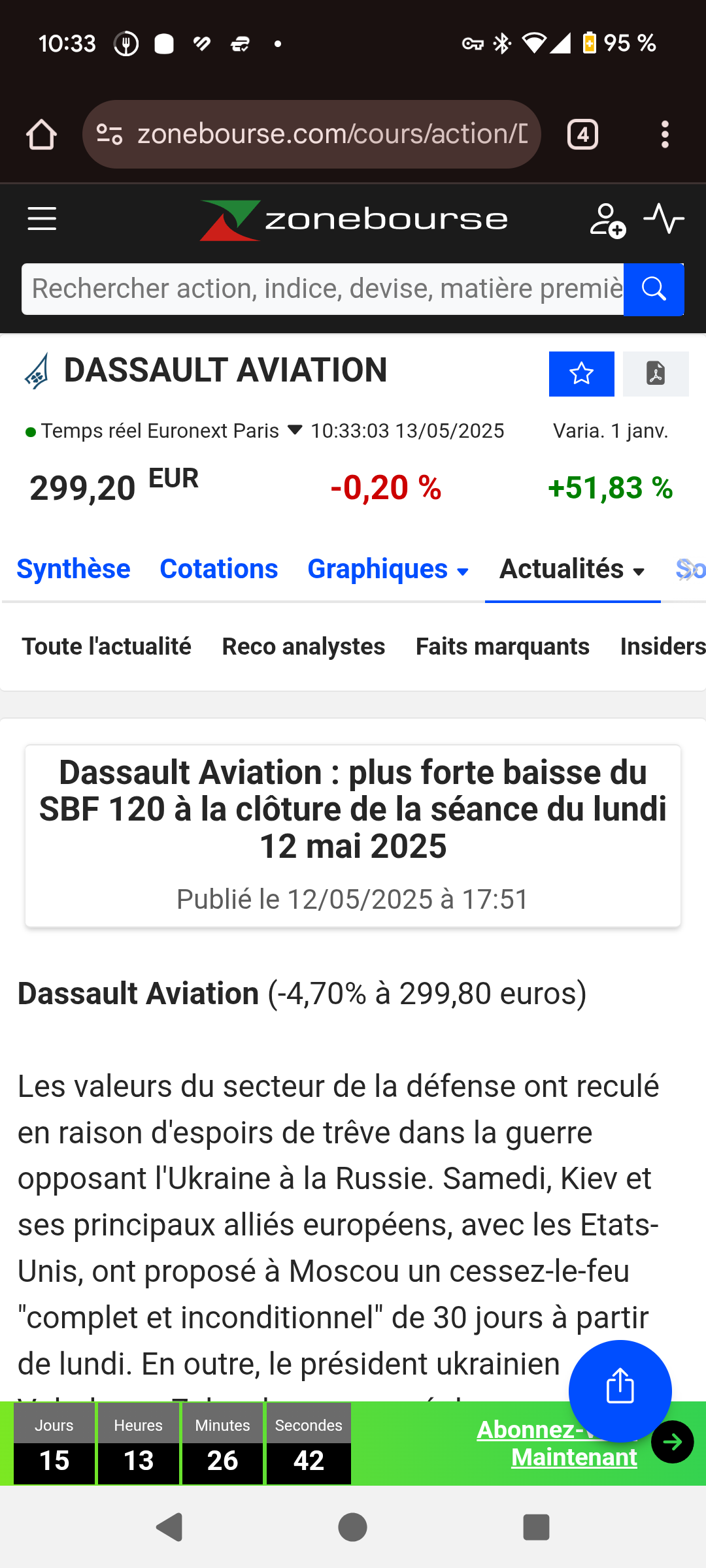
Task: Switch to the Cotations tab
Action: [x=219, y=568]
